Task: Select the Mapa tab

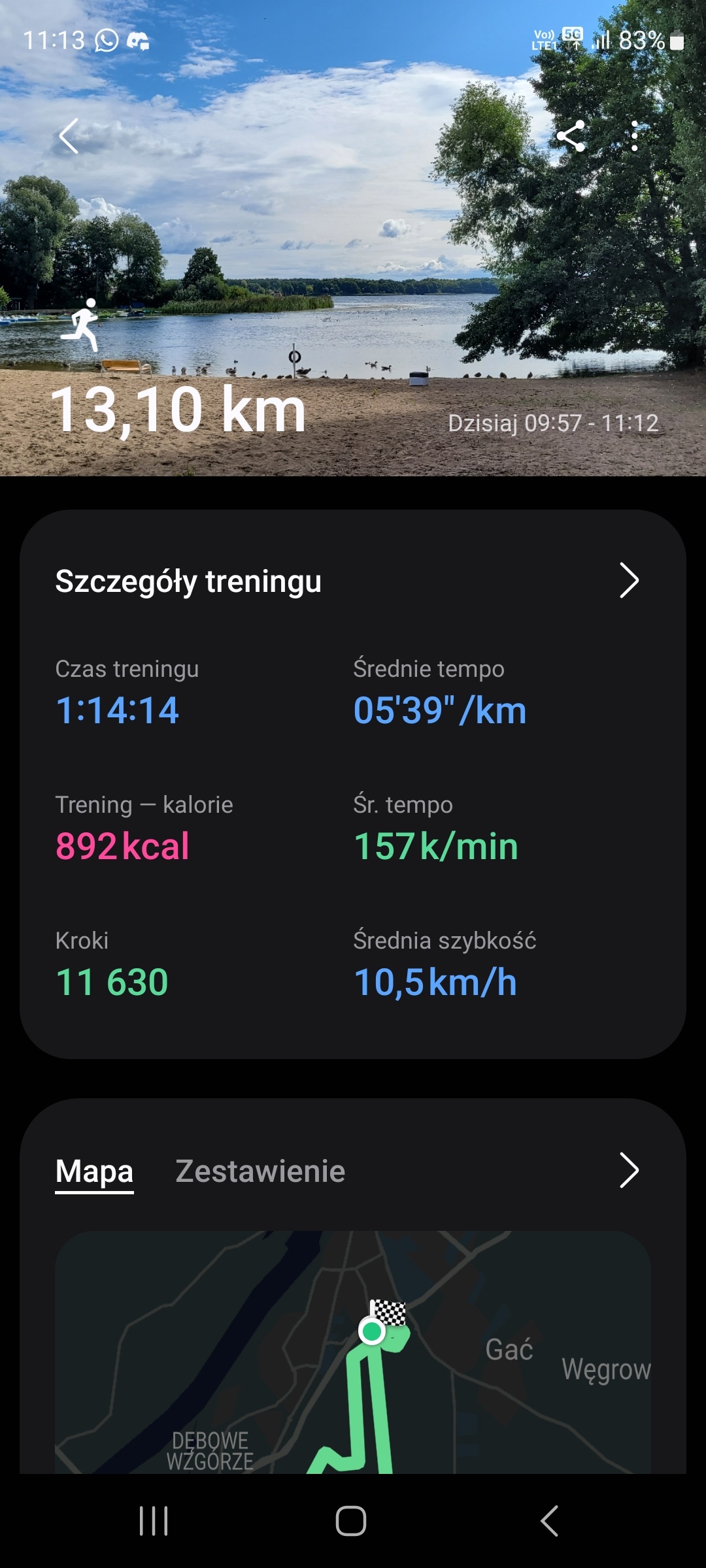Action: pos(94,1171)
